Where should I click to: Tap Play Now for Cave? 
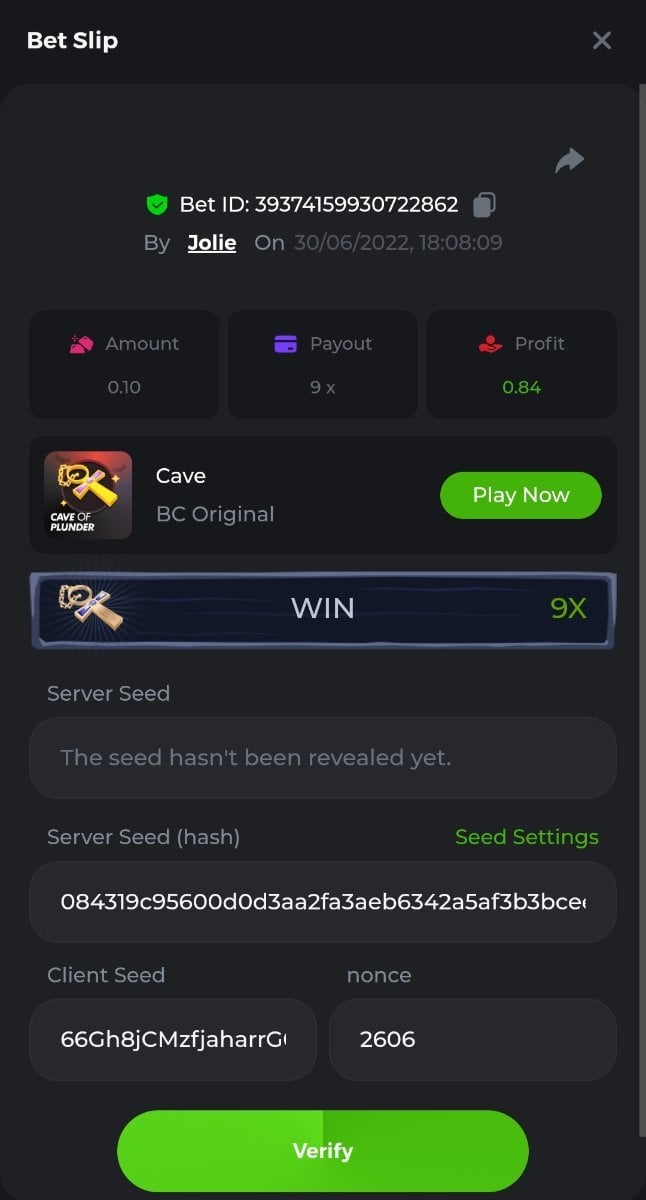click(520, 495)
